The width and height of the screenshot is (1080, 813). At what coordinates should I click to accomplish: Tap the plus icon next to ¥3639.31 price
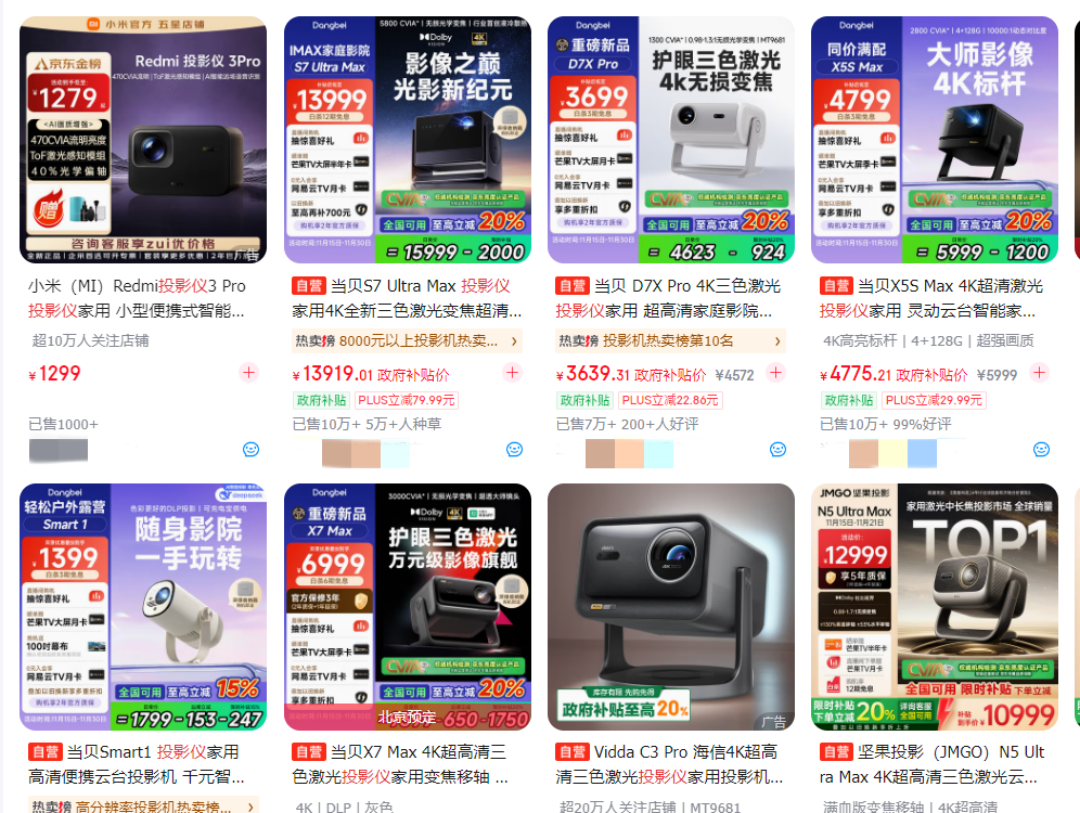coord(776,373)
